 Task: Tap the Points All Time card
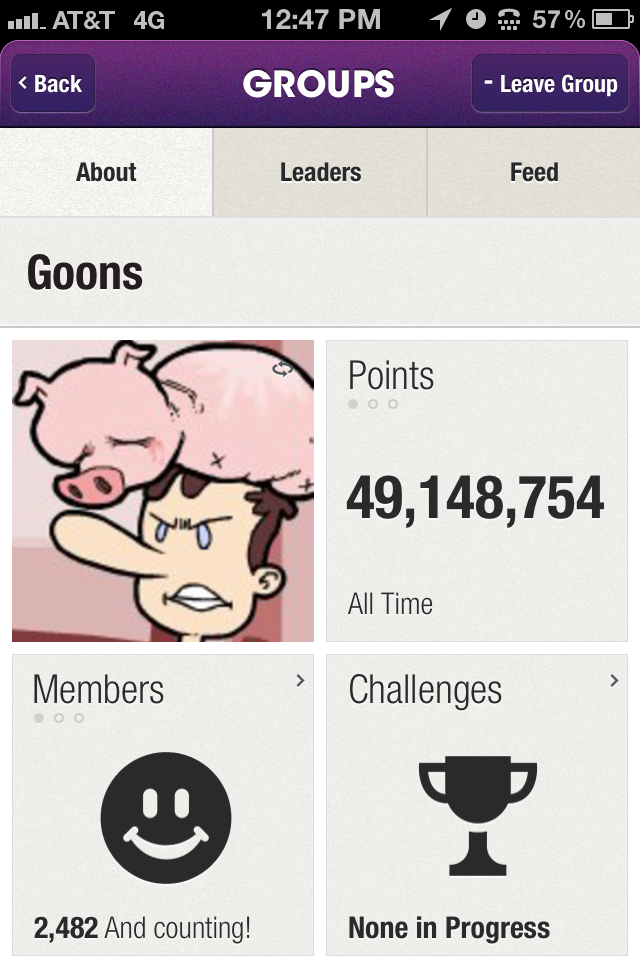click(477, 491)
